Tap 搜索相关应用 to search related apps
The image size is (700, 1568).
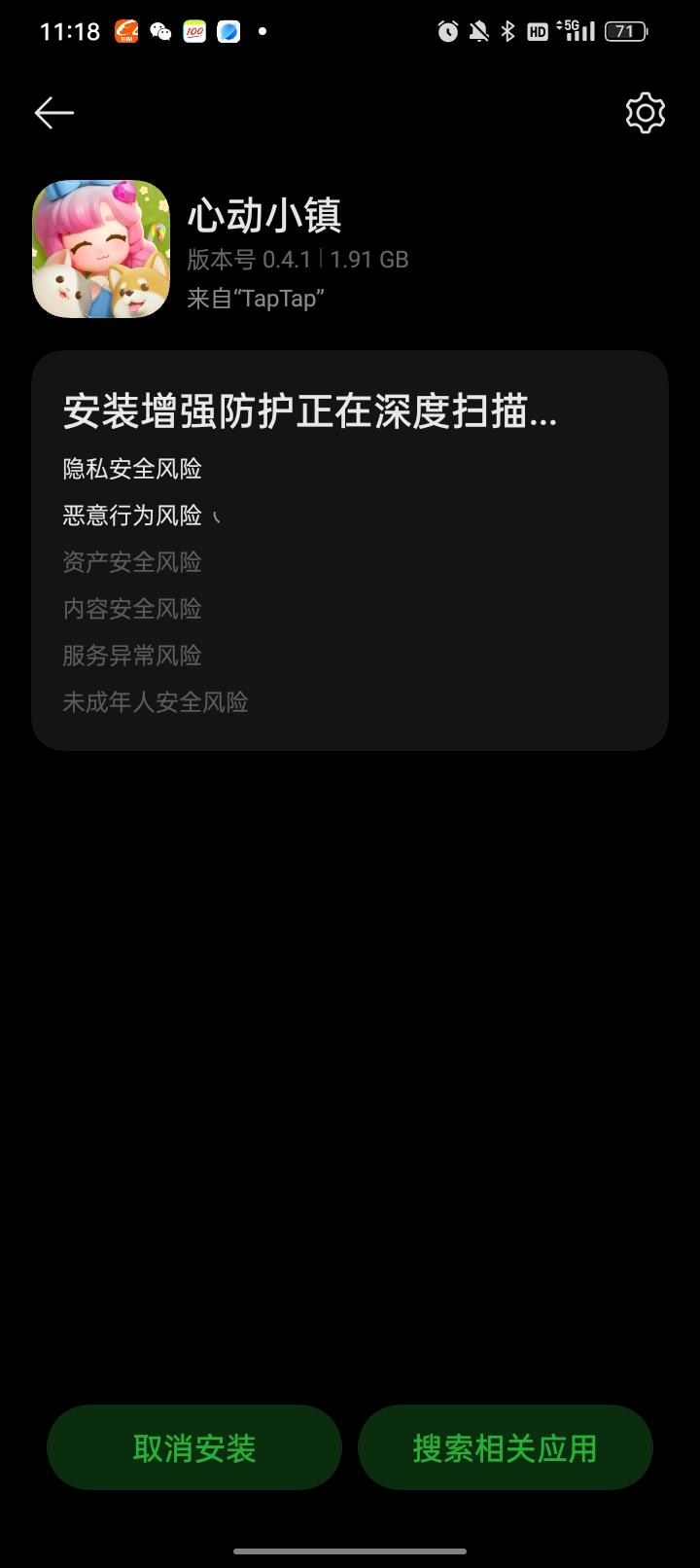tap(505, 1447)
